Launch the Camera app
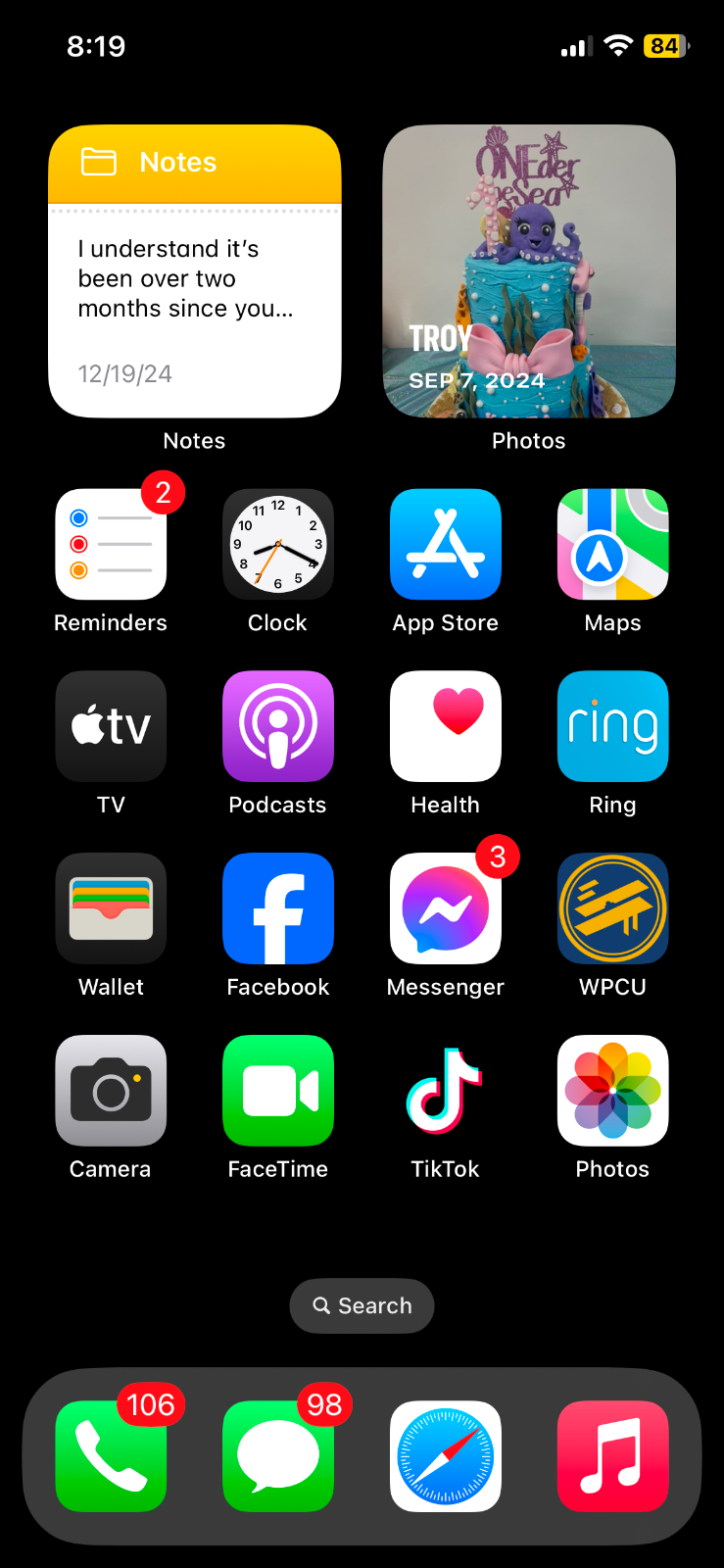 tap(111, 1091)
